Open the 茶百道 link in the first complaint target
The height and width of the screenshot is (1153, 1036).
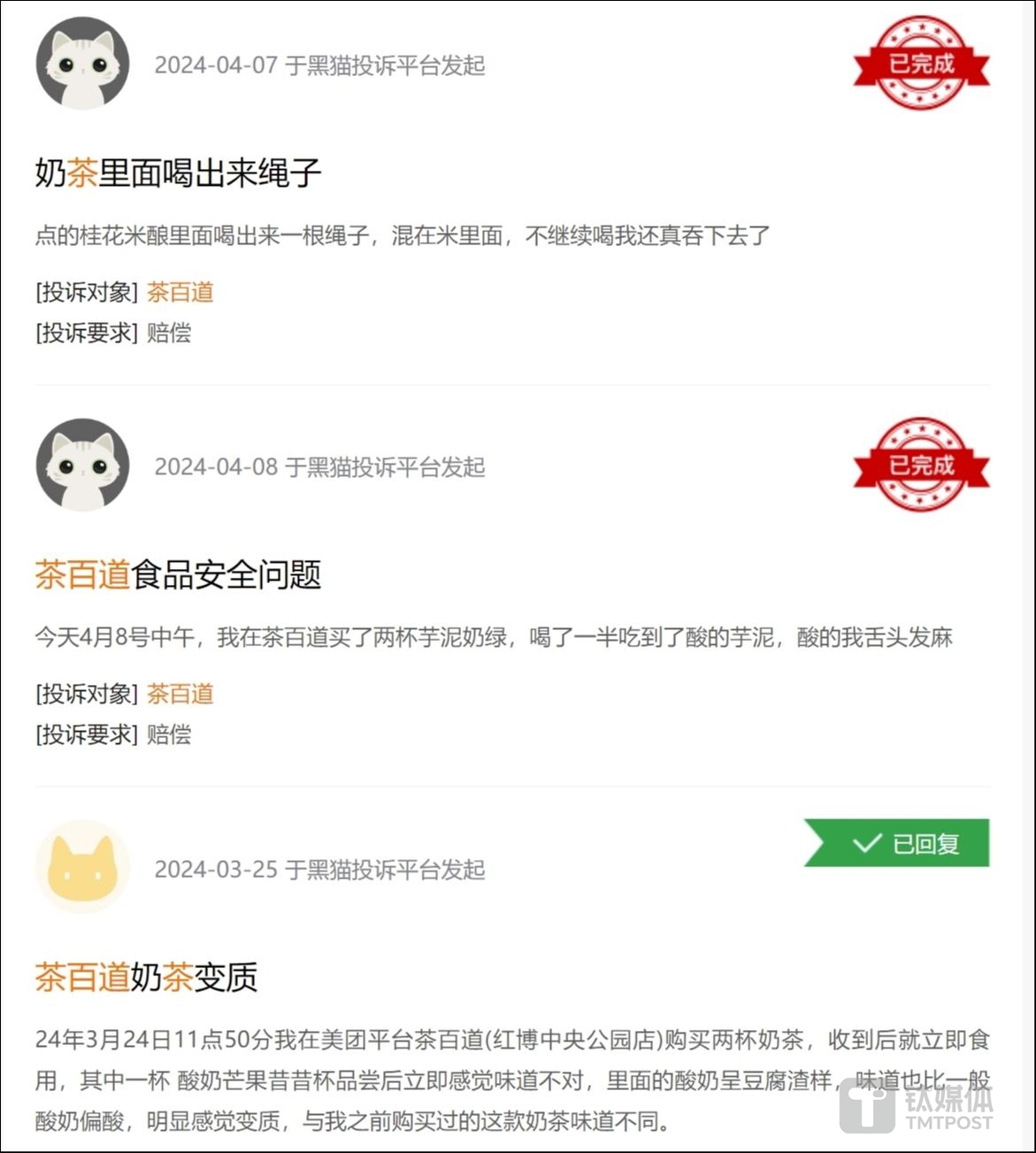pos(180,291)
